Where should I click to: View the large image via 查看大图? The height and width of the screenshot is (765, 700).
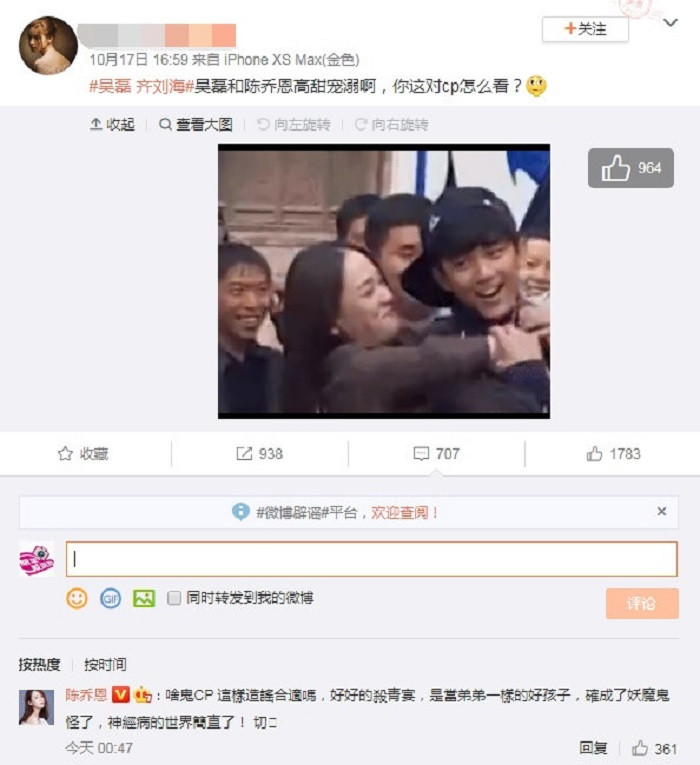tap(196, 124)
